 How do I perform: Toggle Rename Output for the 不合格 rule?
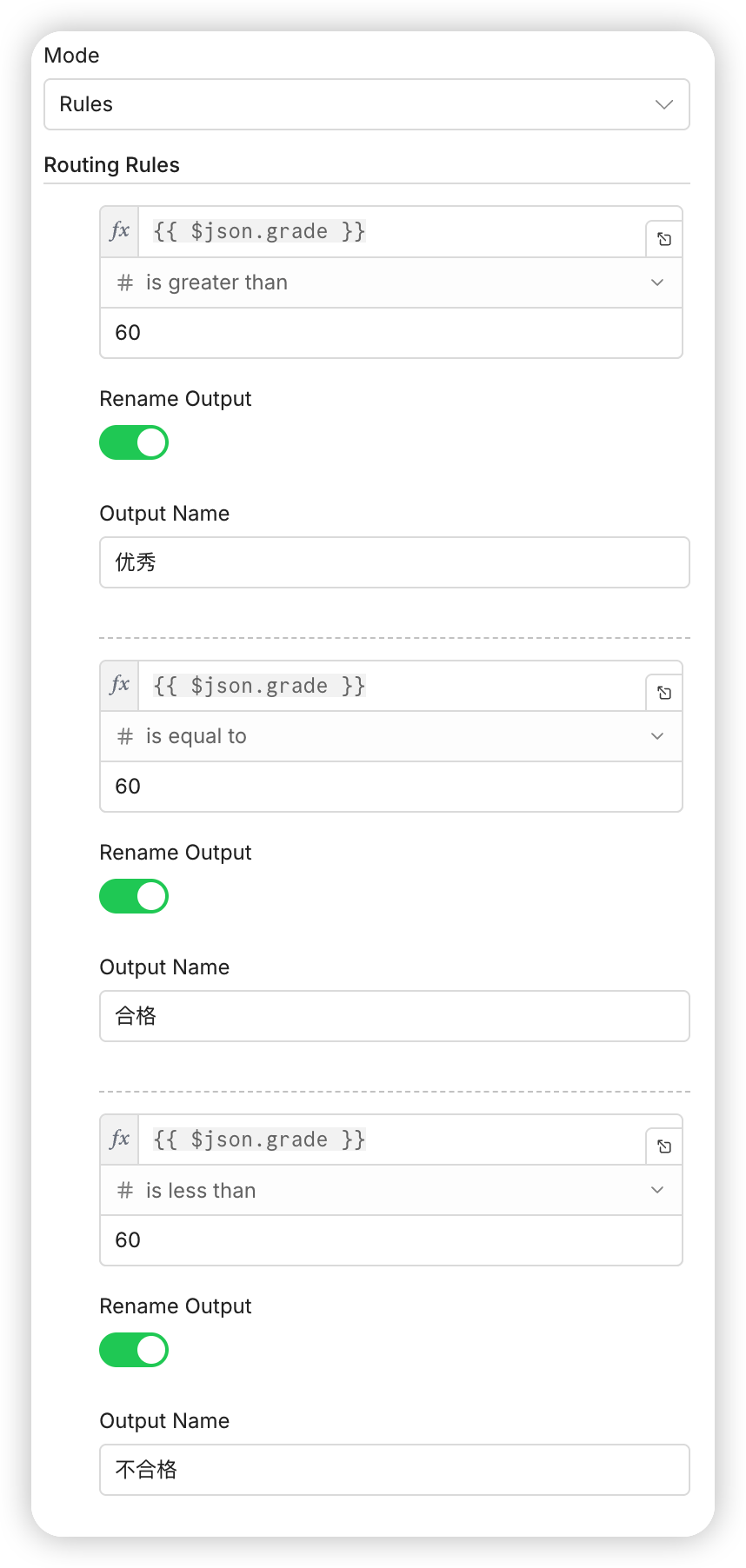pyautogui.click(x=134, y=1350)
